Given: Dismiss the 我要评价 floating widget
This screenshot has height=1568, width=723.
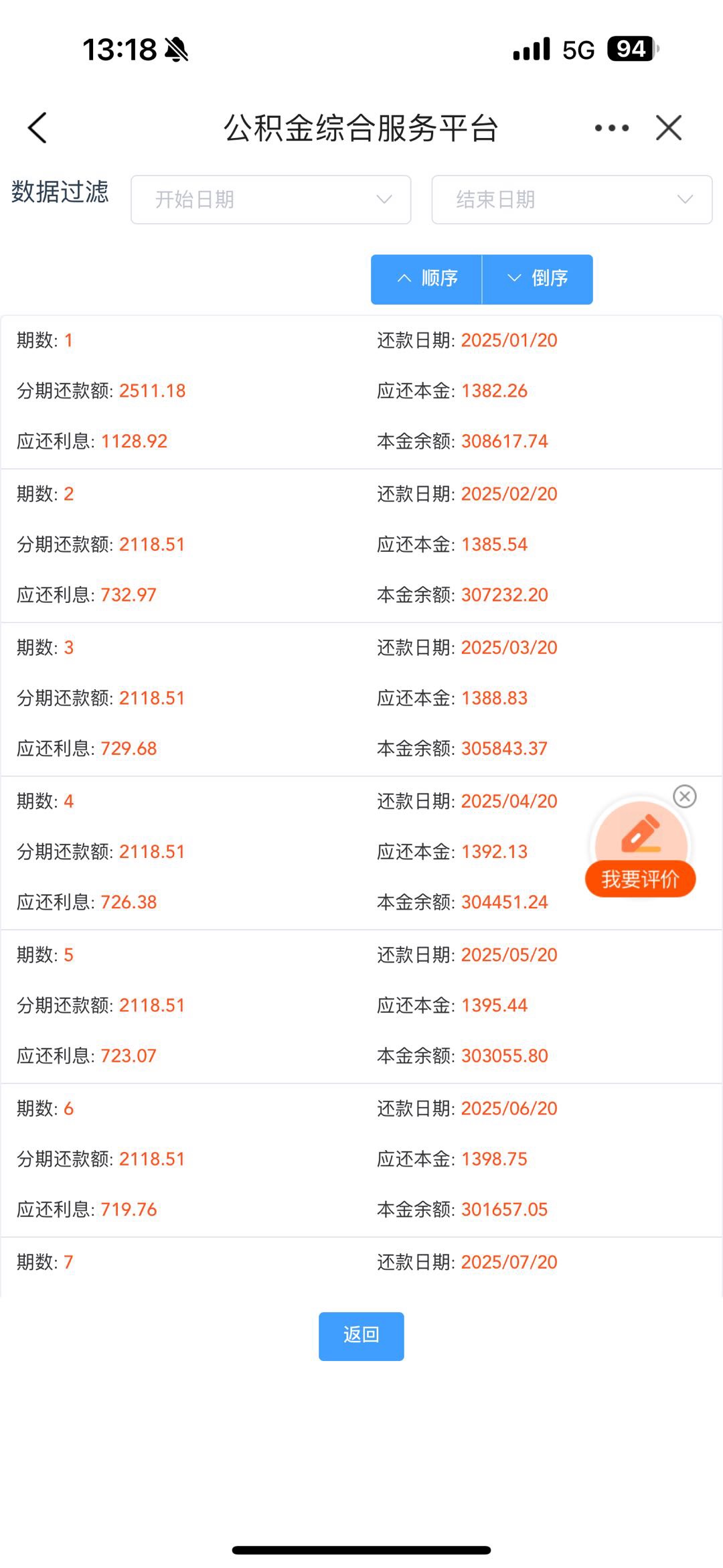Looking at the screenshot, I should 685,796.
